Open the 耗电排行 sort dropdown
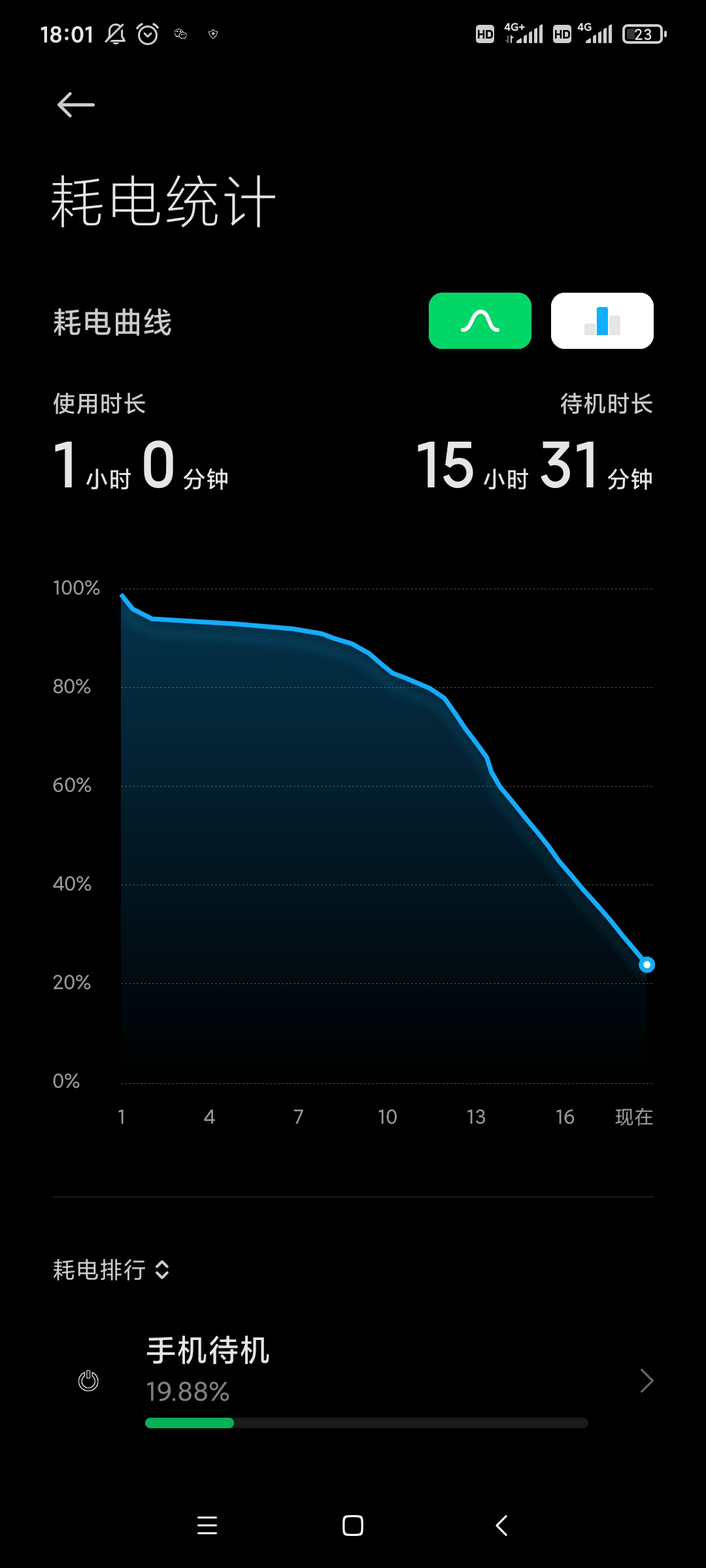 (111, 1270)
